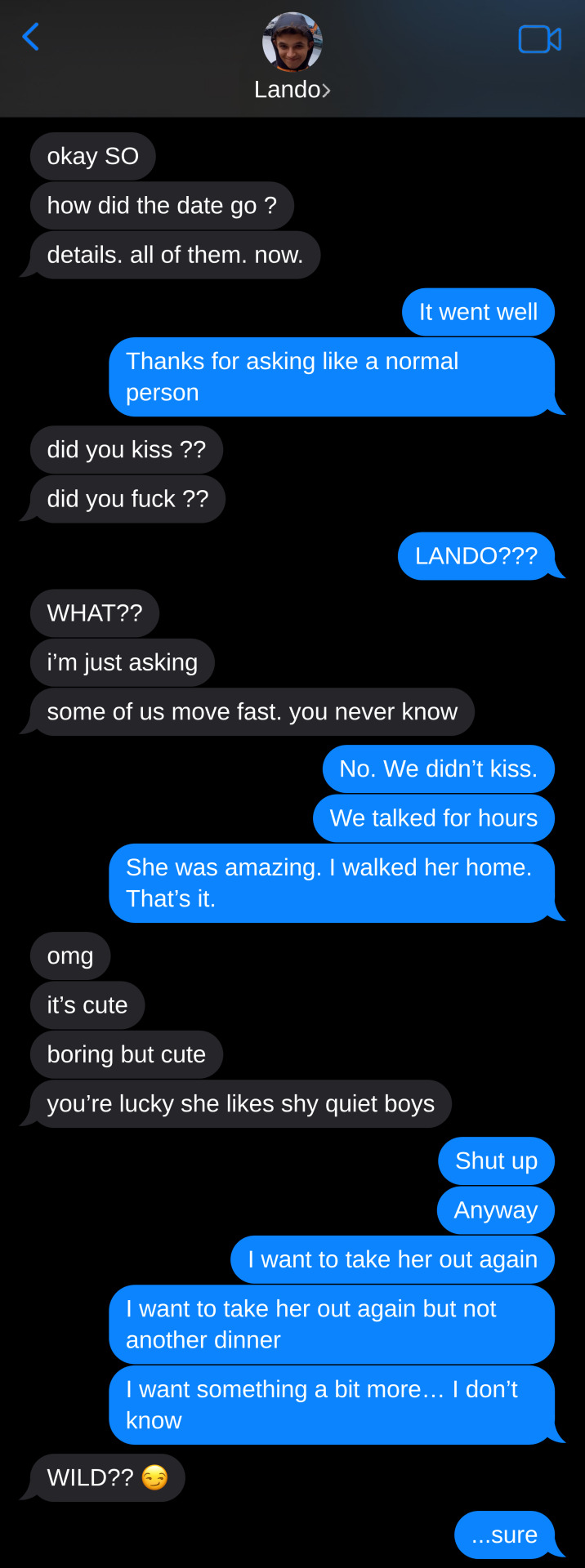Open Lando's contact details
585x1568 pixels.
[292, 88]
